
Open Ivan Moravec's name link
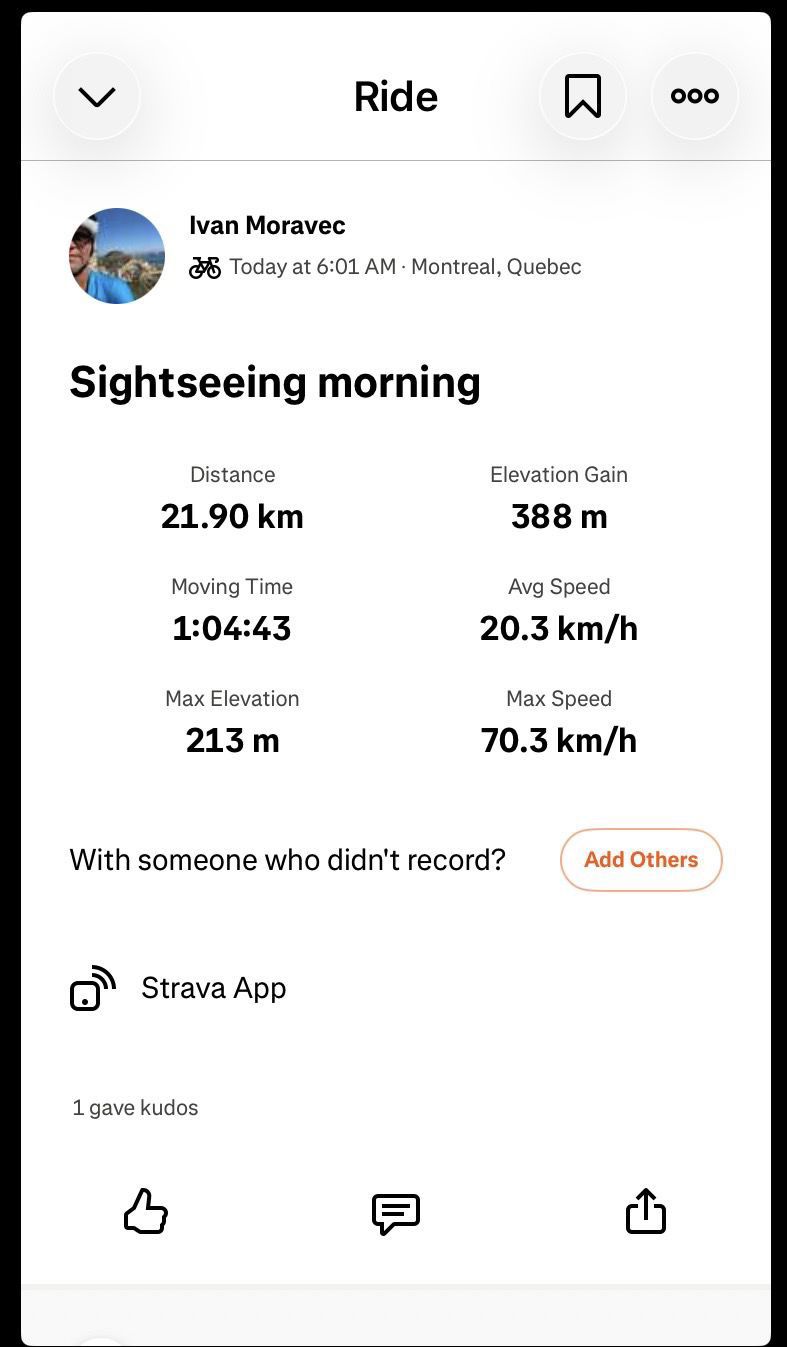pyautogui.click(x=267, y=225)
